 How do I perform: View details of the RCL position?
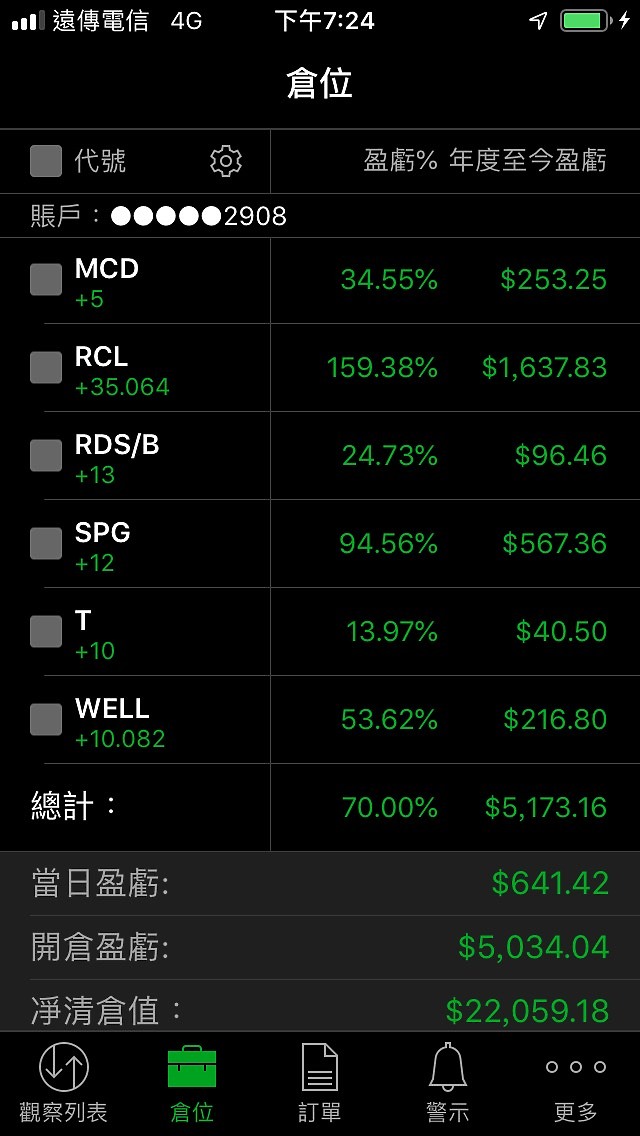tap(320, 368)
